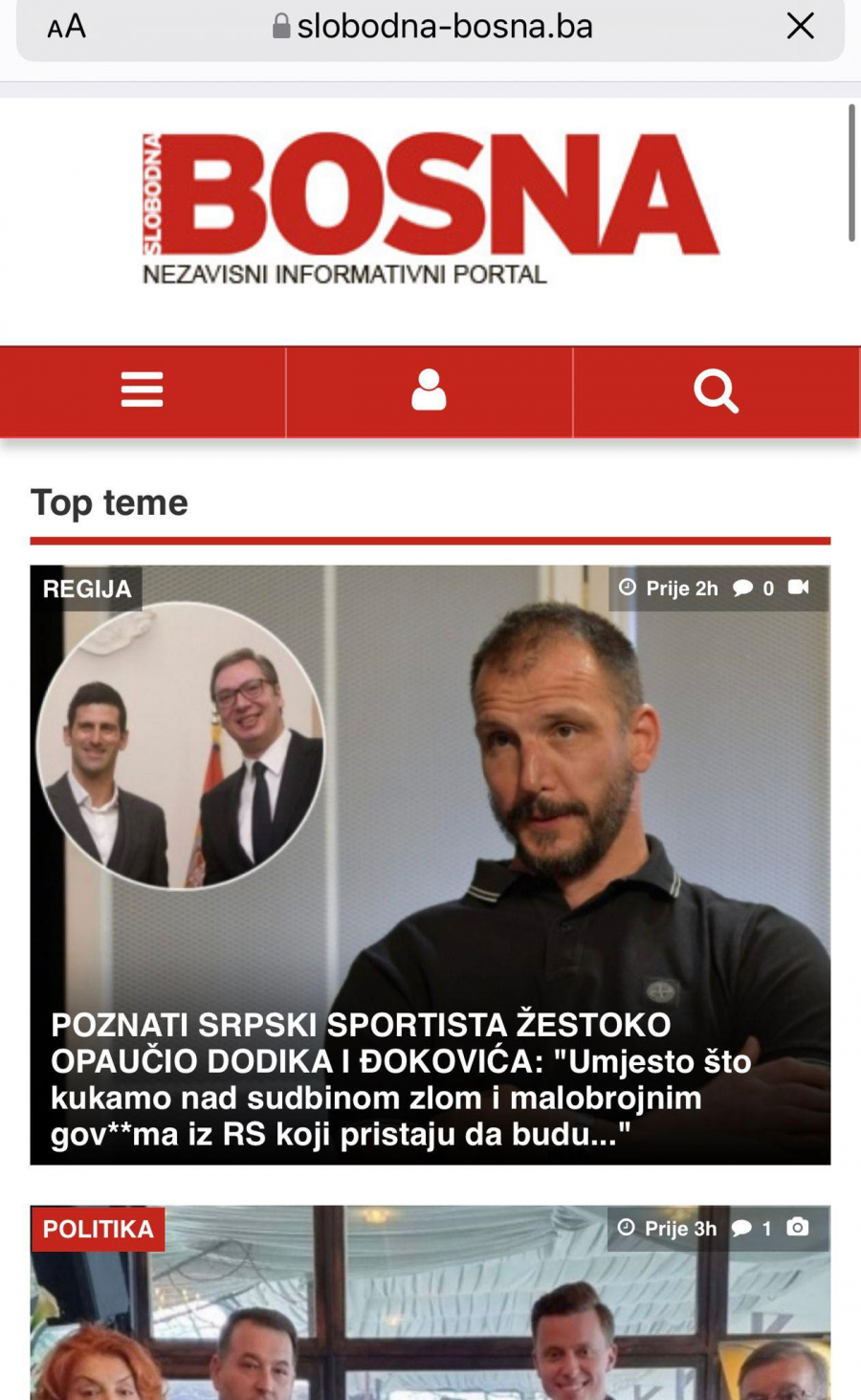The image size is (861, 1400).
Task: Tap the Prije 2h timestamp
Action: [x=681, y=589]
